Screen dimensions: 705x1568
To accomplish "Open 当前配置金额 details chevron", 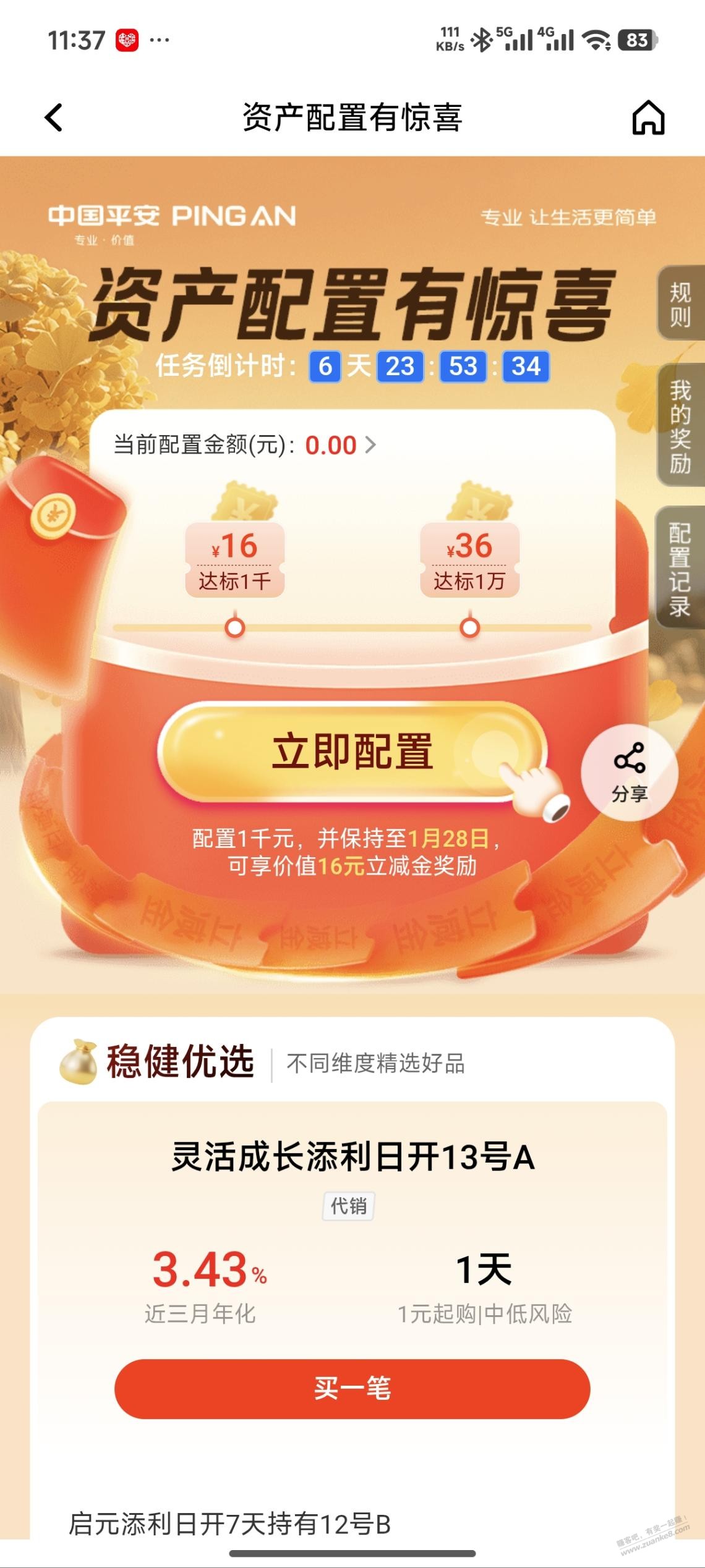I will [370, 445].
